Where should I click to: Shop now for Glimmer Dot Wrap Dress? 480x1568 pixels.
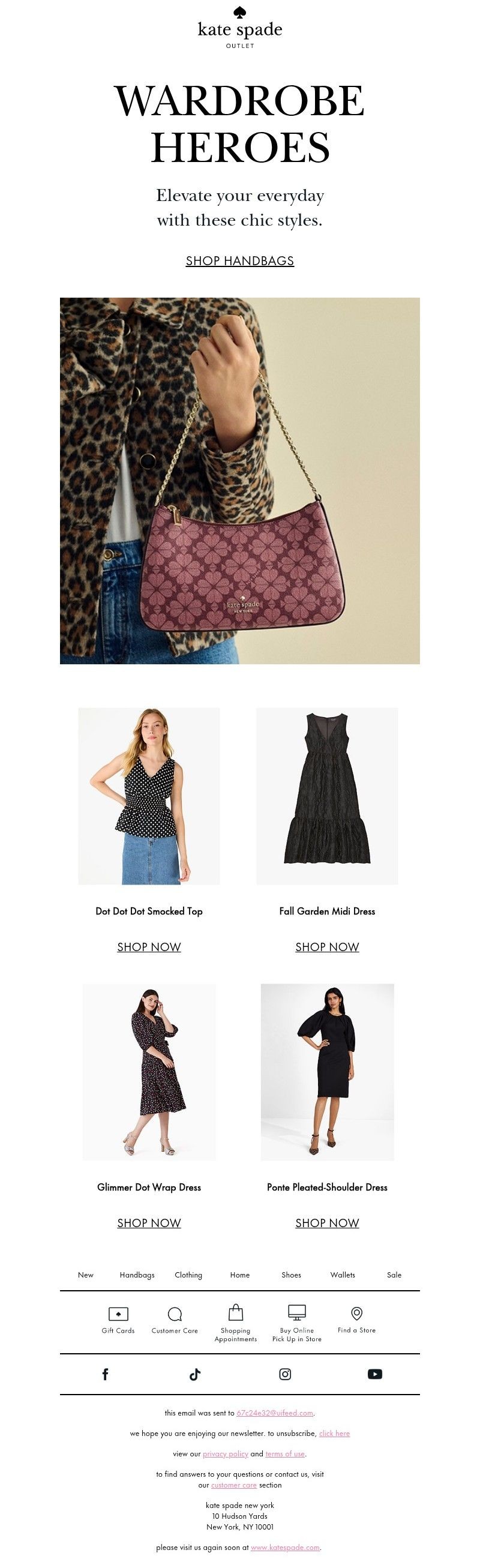149,1222
